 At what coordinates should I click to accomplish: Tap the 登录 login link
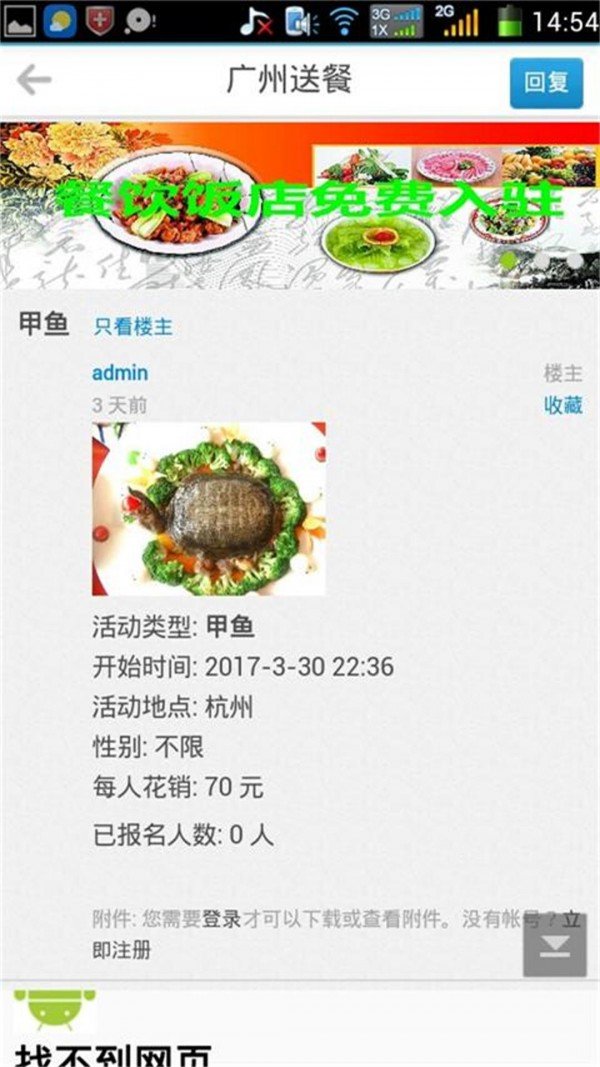(x=222, y=919)
